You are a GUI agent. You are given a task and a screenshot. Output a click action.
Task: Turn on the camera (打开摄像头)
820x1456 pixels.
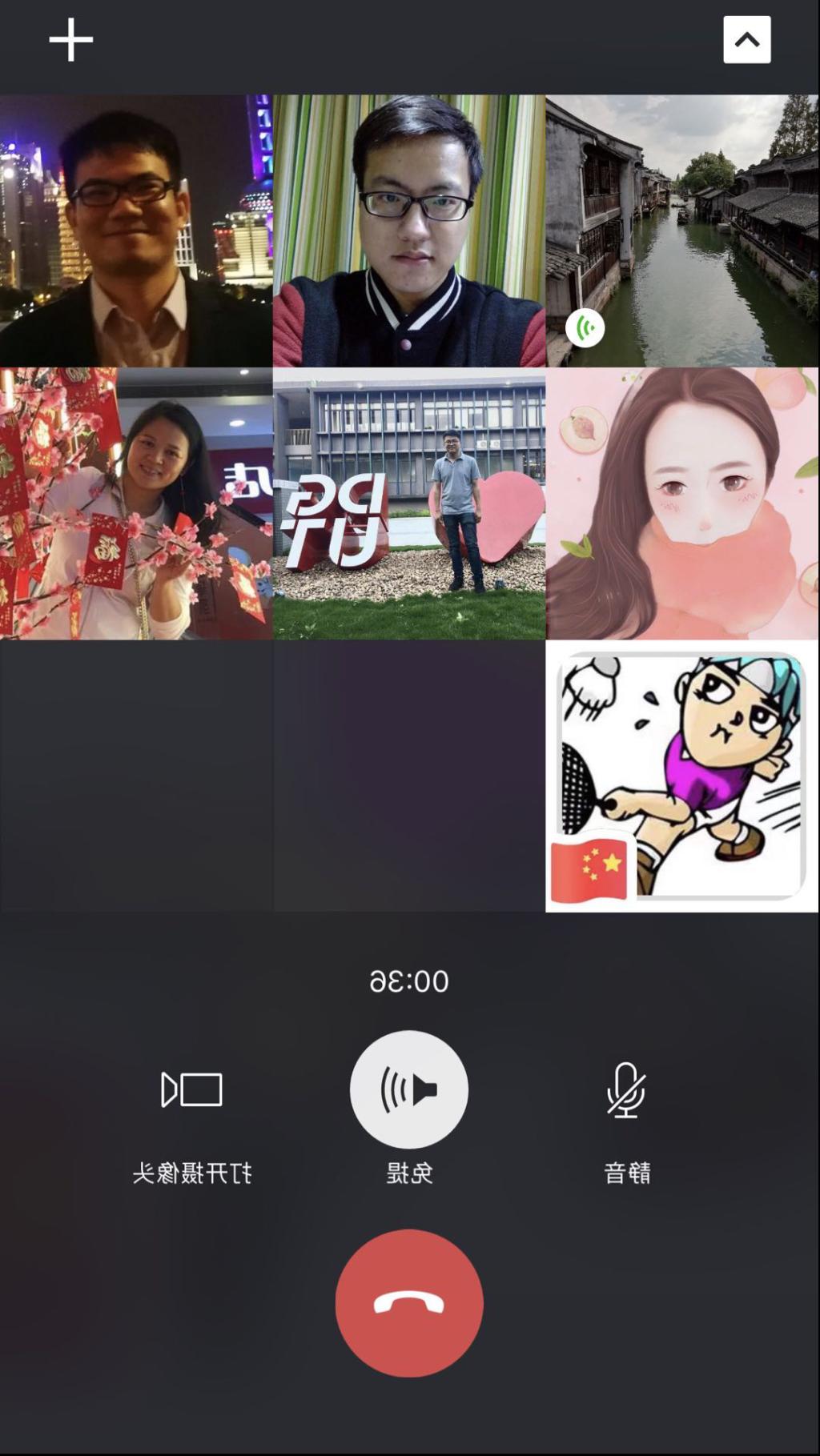click(191, 1089)
